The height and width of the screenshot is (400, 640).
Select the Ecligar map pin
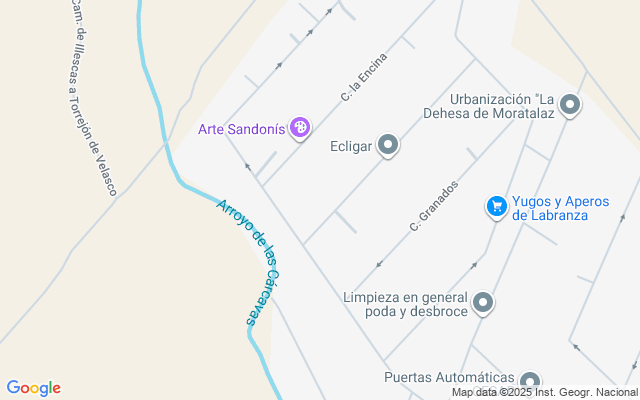point(388,146)
